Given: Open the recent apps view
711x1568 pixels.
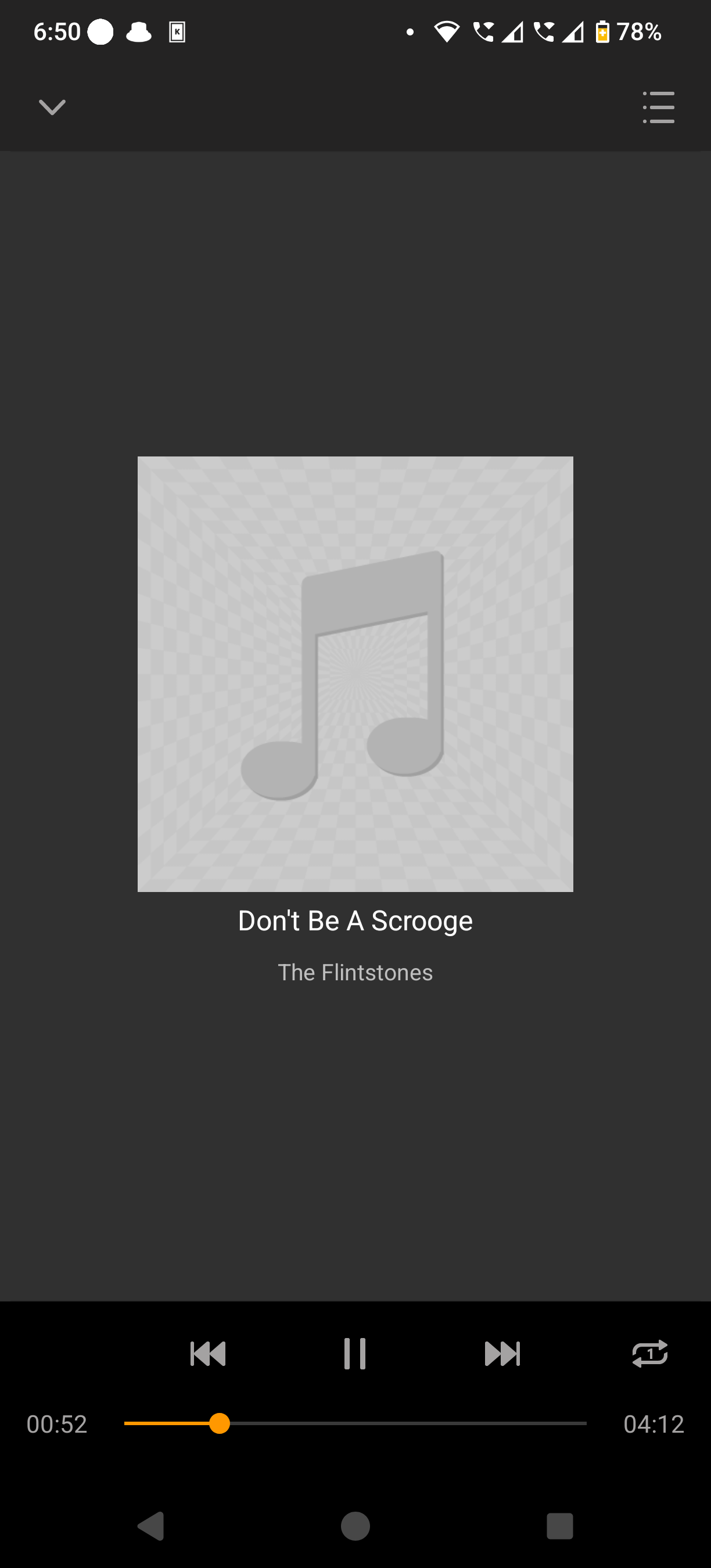Looking at the screenshot, I should (559, 1526).
